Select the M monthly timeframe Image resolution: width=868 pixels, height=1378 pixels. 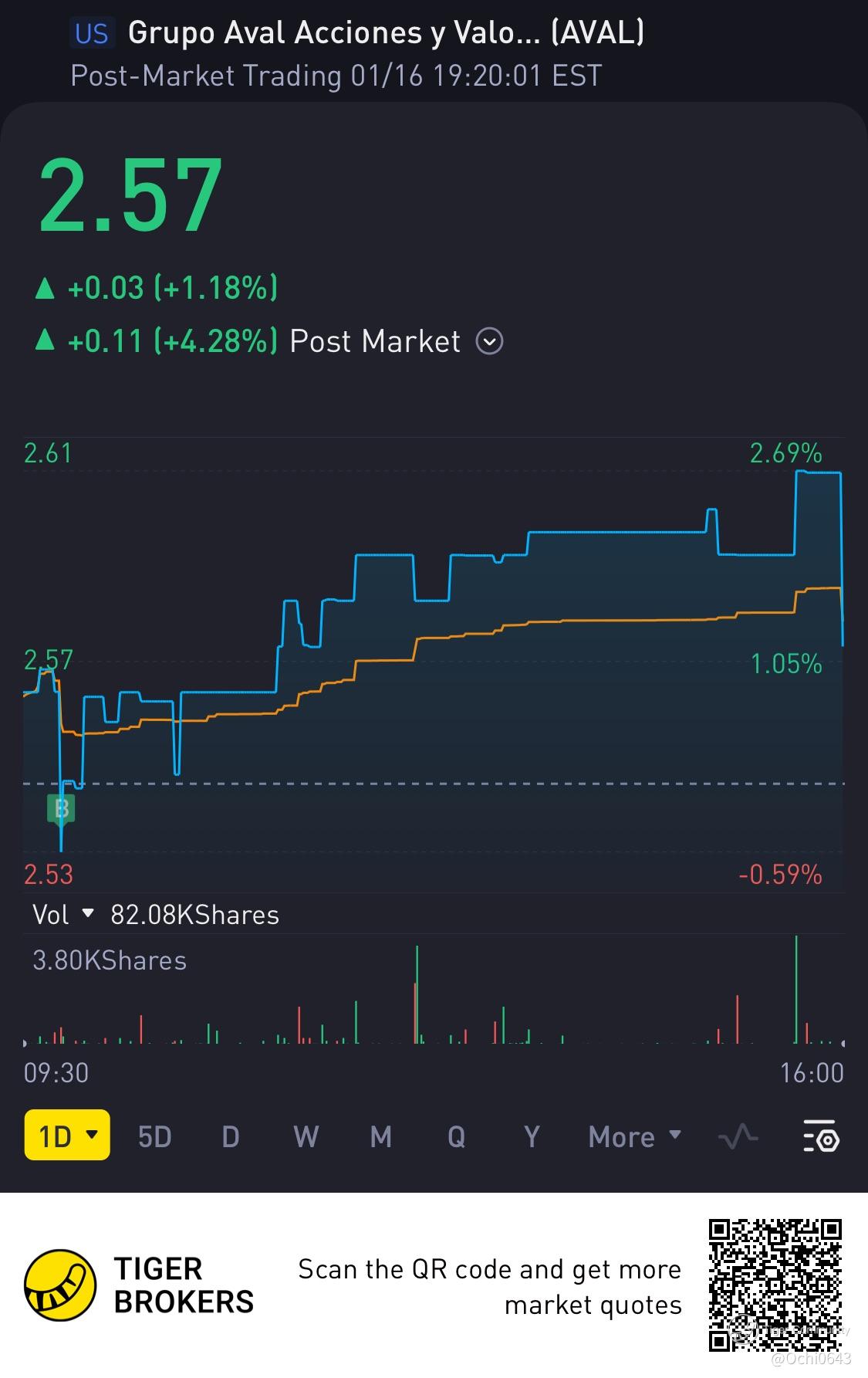point(381,1136)
